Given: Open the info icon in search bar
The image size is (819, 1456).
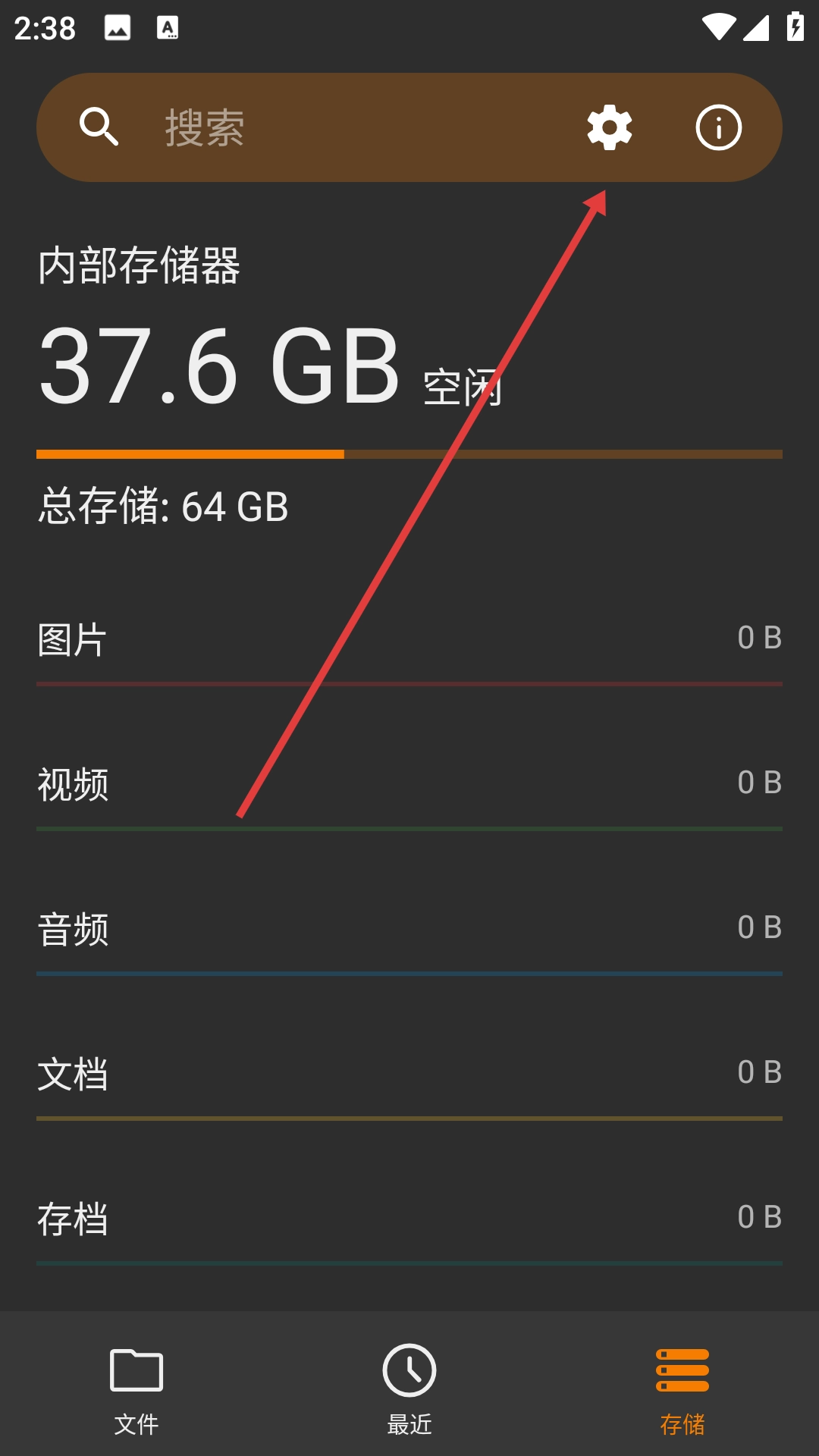Looking at the screenshot, I should 718,127.
